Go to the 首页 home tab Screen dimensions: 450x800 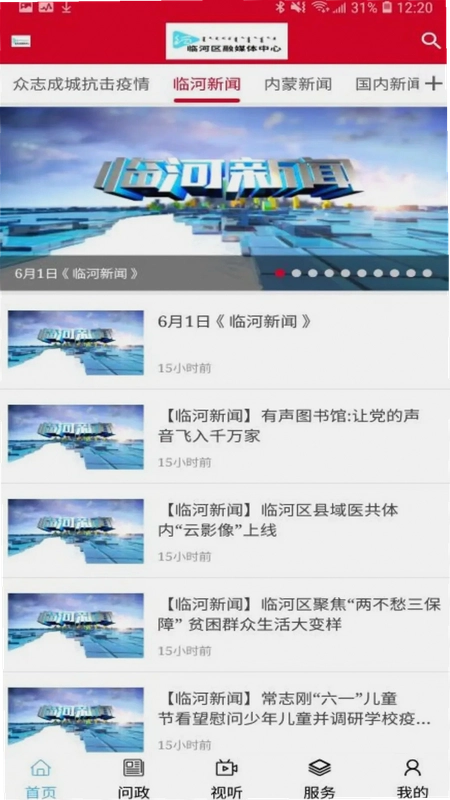coord(41,779)
